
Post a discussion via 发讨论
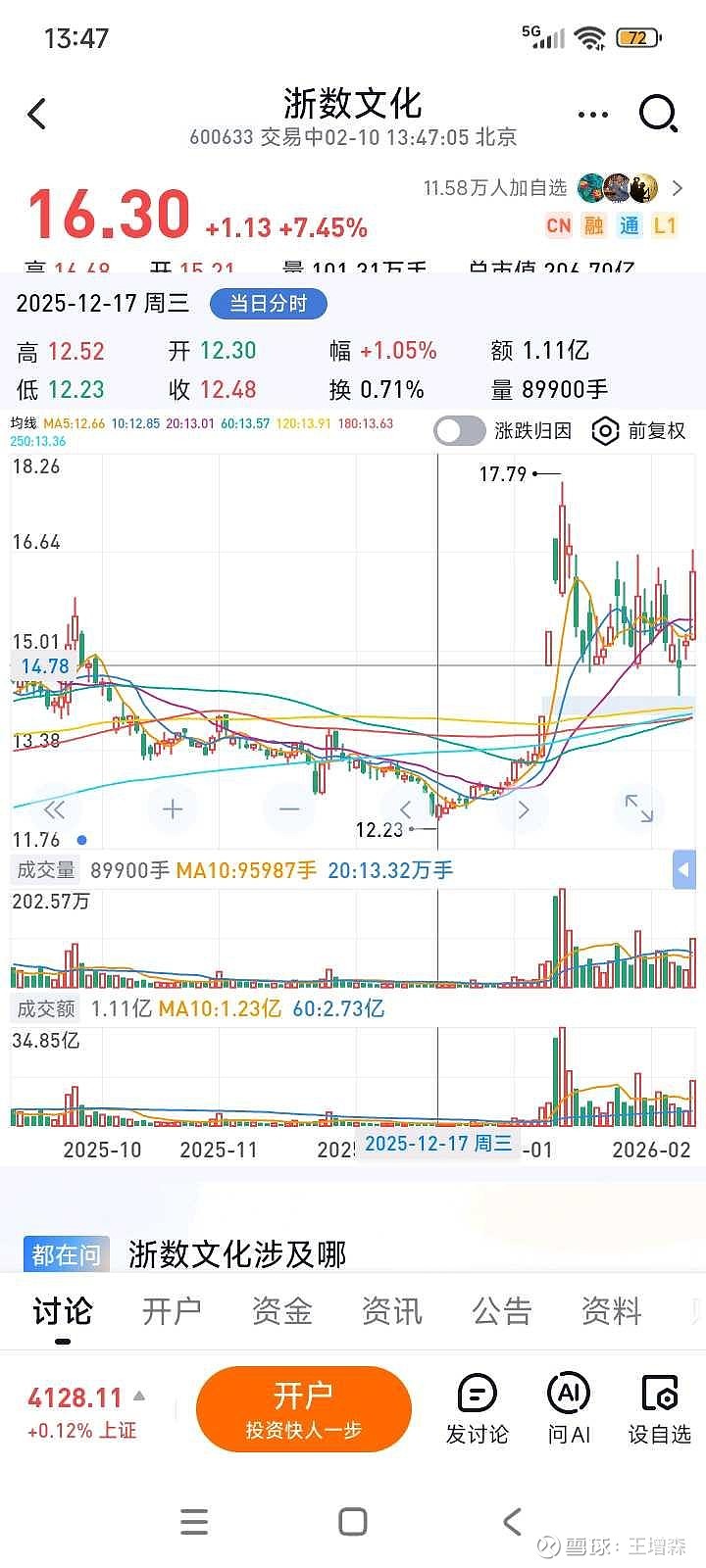point(477,1409)
